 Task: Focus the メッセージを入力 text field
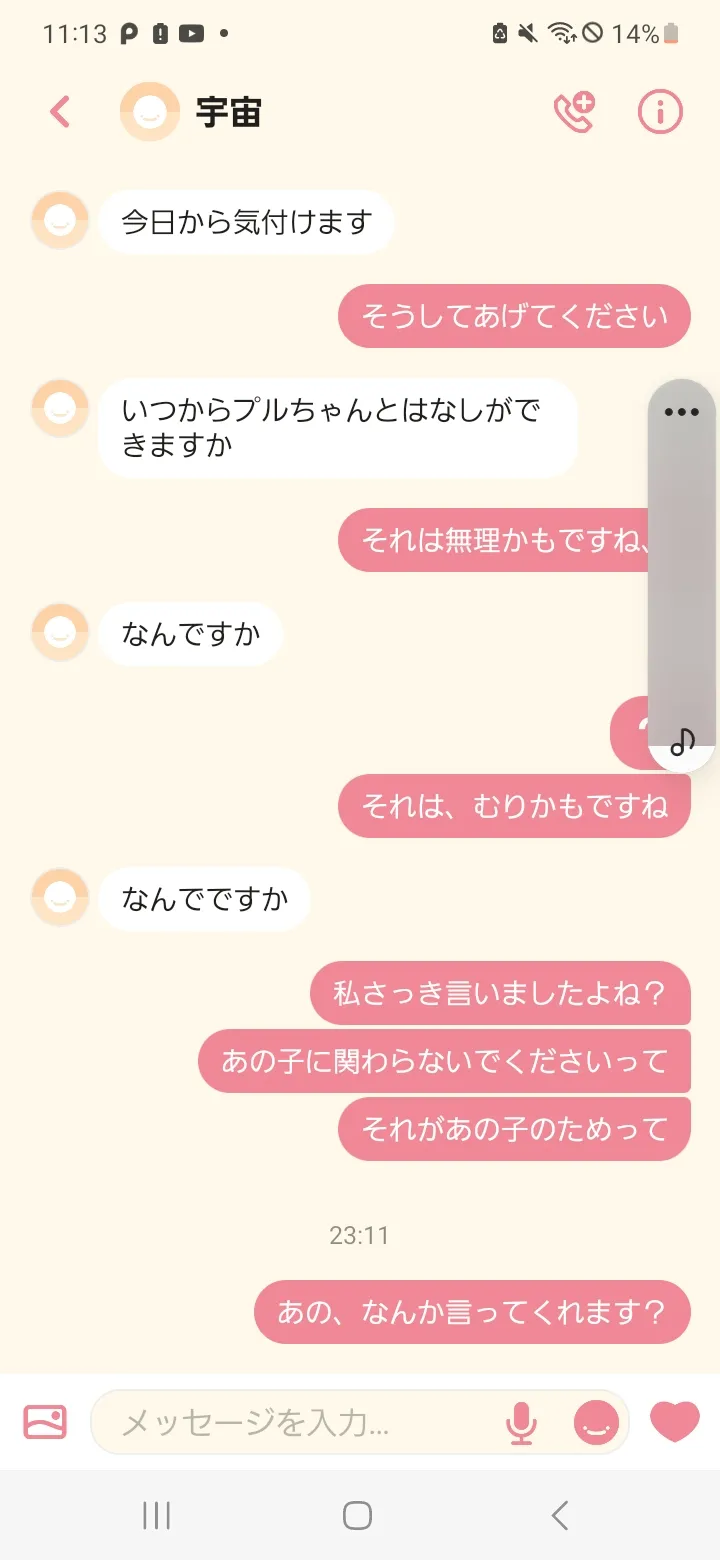pyautogui.click(x=300, y=1421)
